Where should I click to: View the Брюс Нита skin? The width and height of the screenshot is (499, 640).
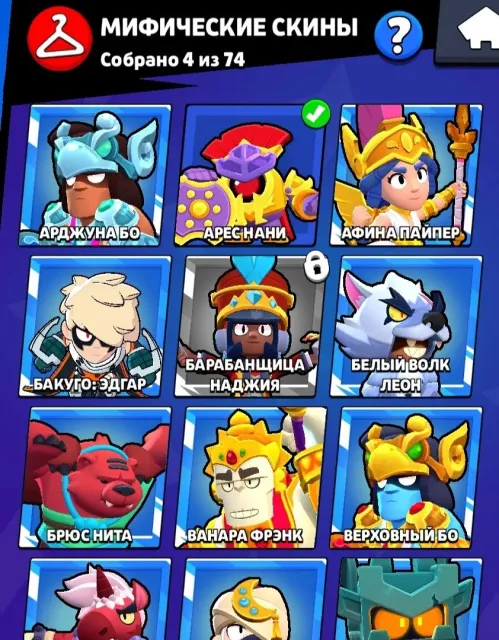coord(95,478)
